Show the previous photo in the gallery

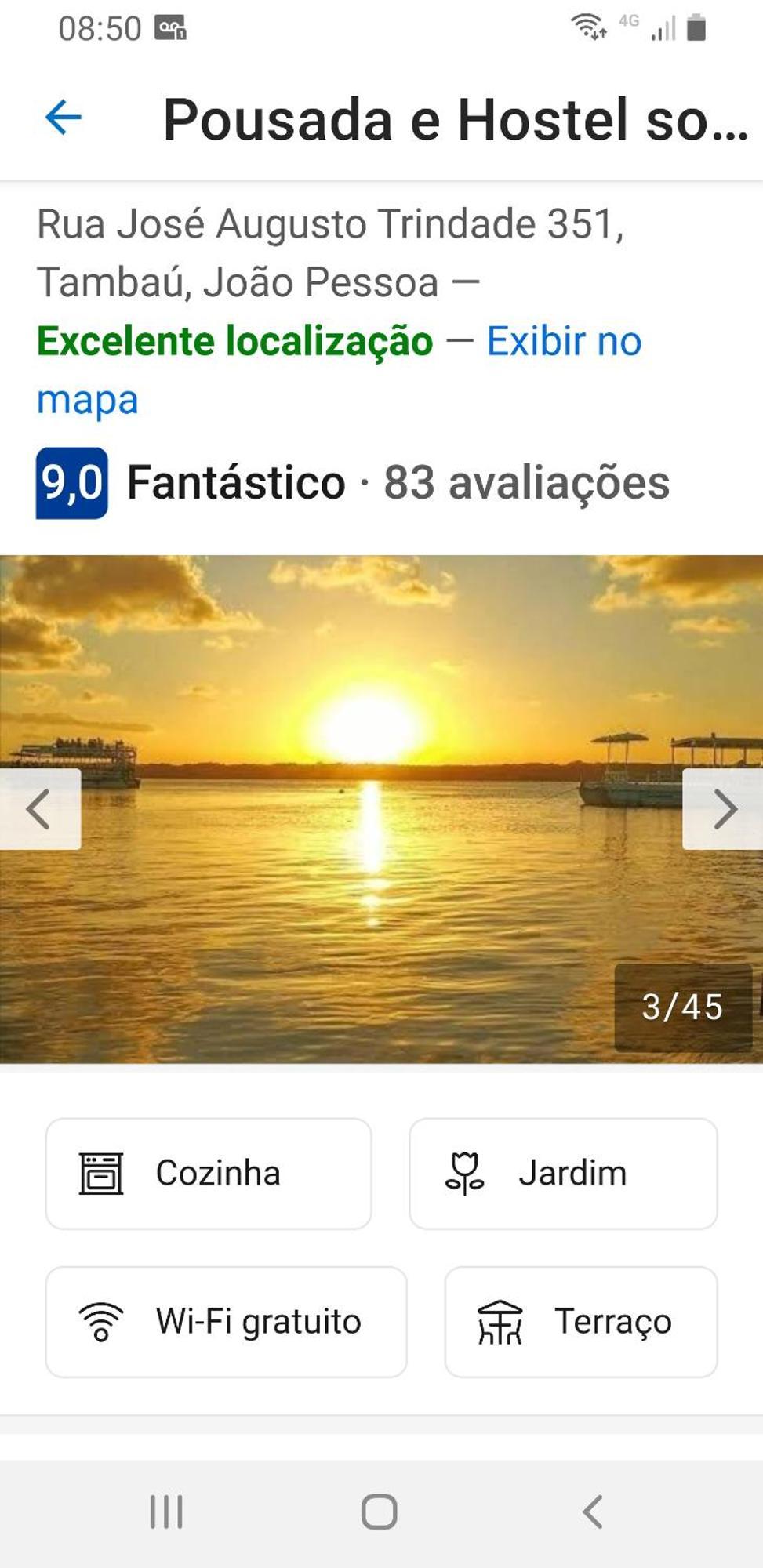(x=39, y=809)
